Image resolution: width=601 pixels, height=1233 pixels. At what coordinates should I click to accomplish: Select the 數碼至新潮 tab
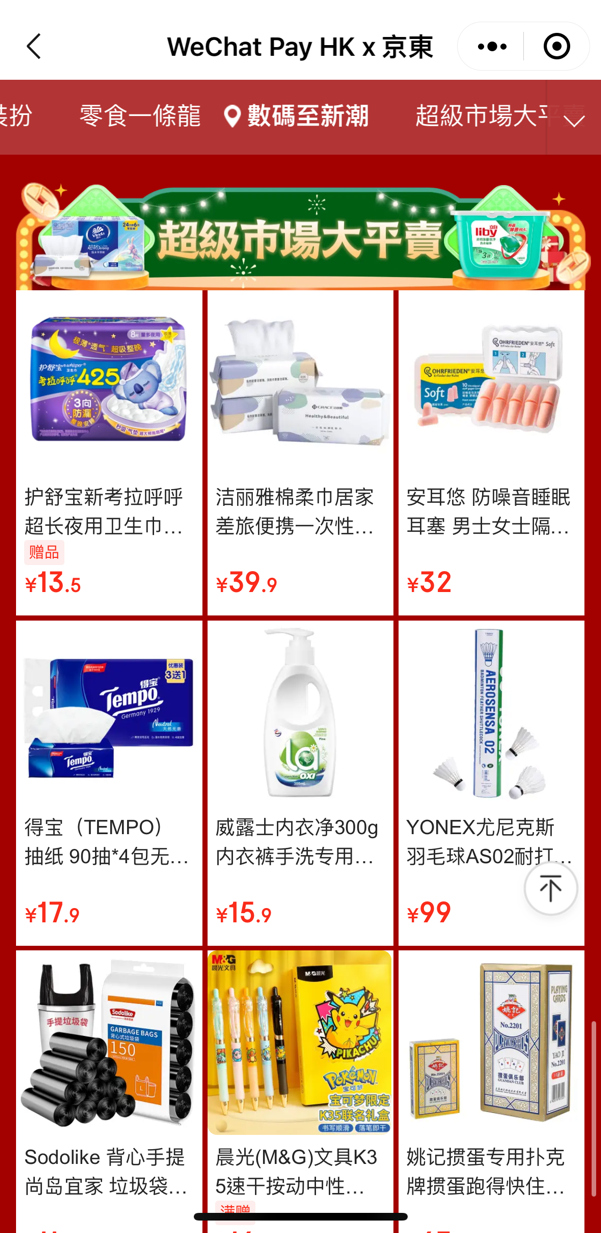[296, 116]
